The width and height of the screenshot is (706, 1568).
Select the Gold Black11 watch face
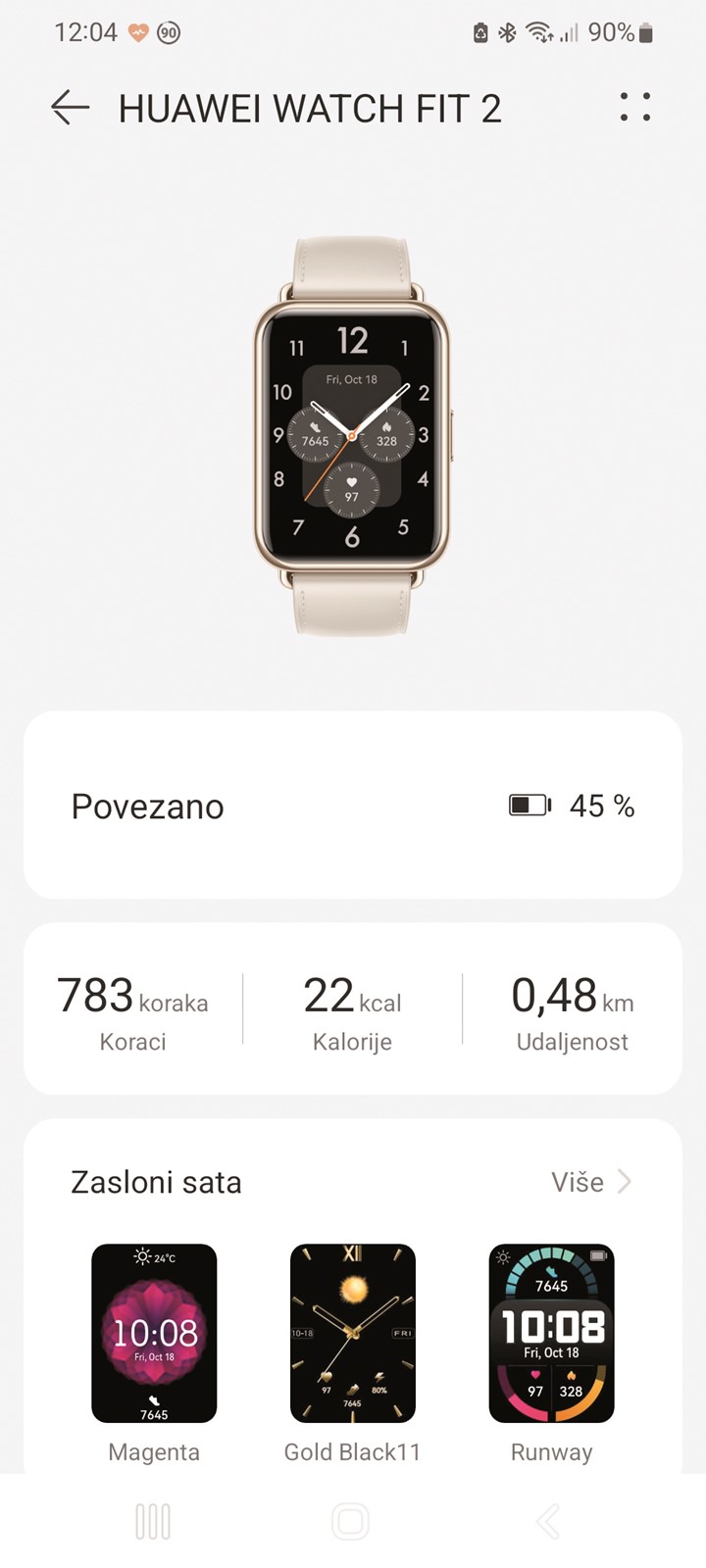coord(352,1352)
